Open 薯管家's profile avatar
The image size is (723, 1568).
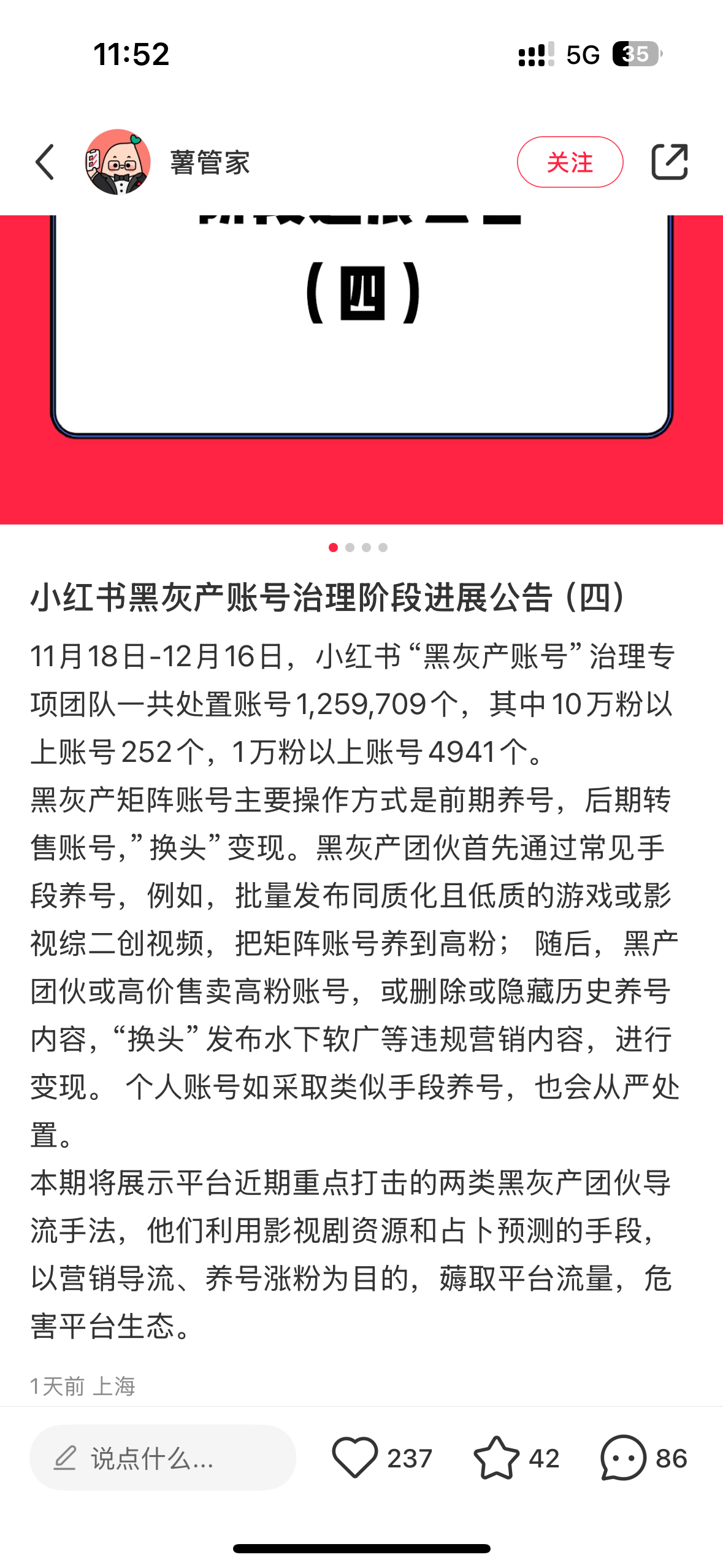coord(118,162)
